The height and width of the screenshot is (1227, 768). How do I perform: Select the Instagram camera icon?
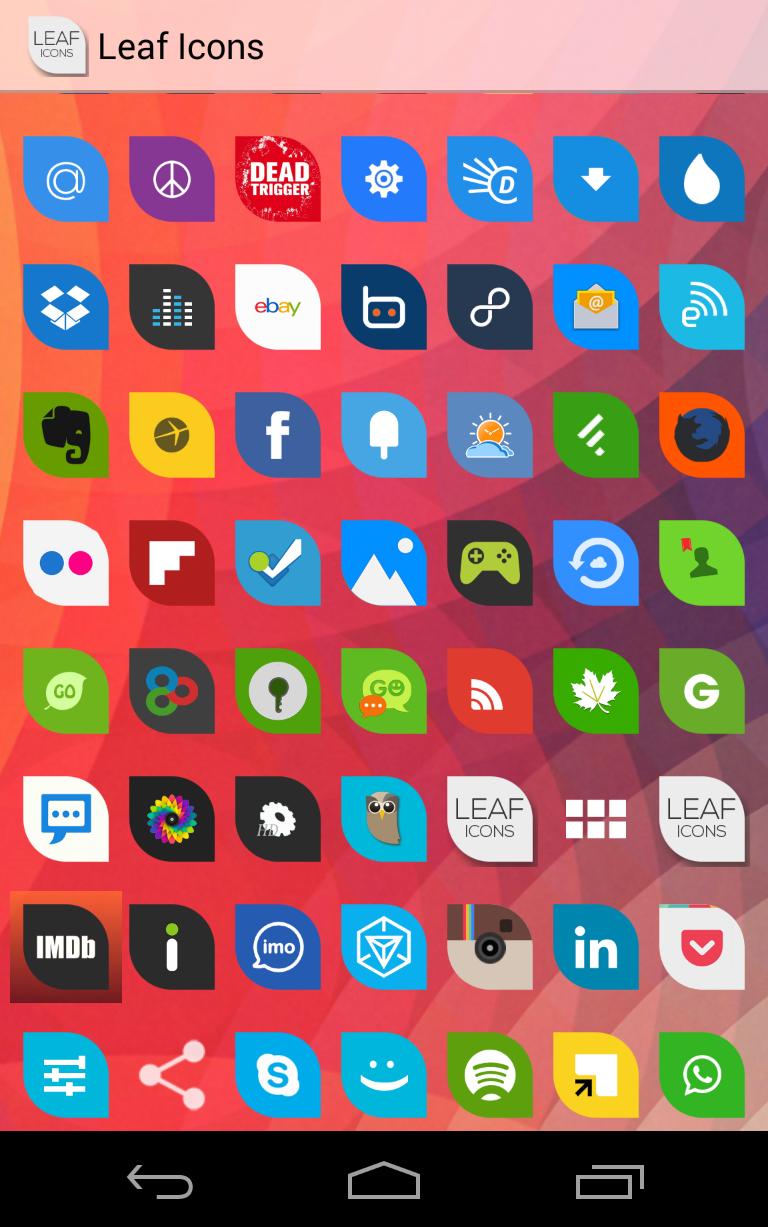click(x=490, y=947)
